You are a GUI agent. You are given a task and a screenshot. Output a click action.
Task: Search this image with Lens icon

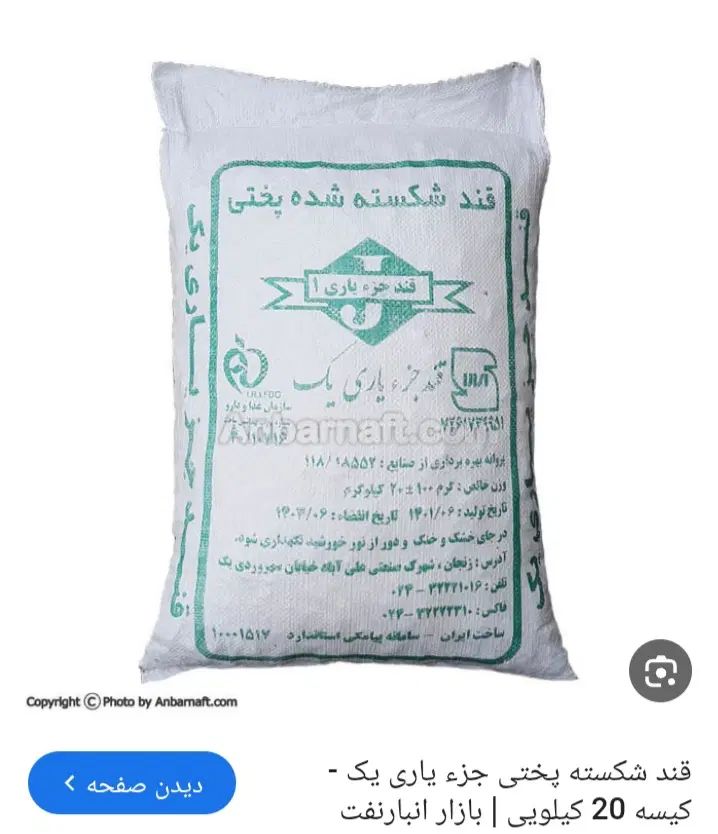pos(660,669)
